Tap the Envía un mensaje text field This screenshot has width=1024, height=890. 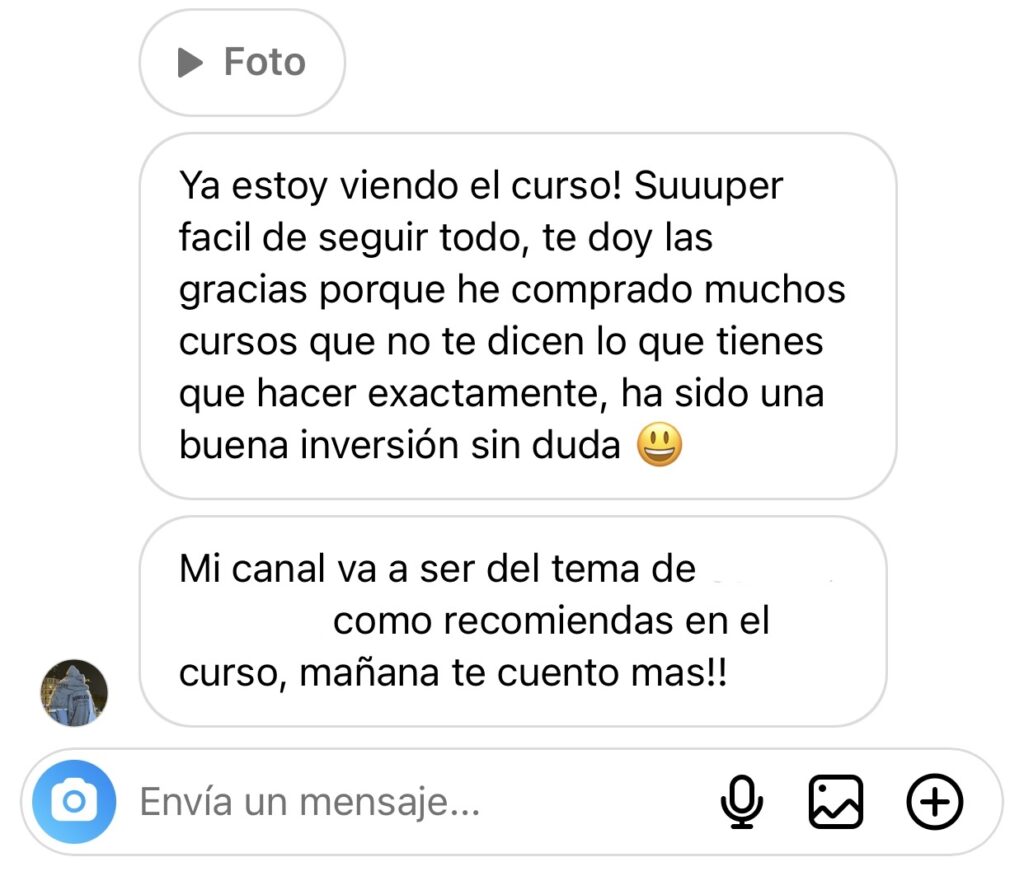[x=400, y=802]
